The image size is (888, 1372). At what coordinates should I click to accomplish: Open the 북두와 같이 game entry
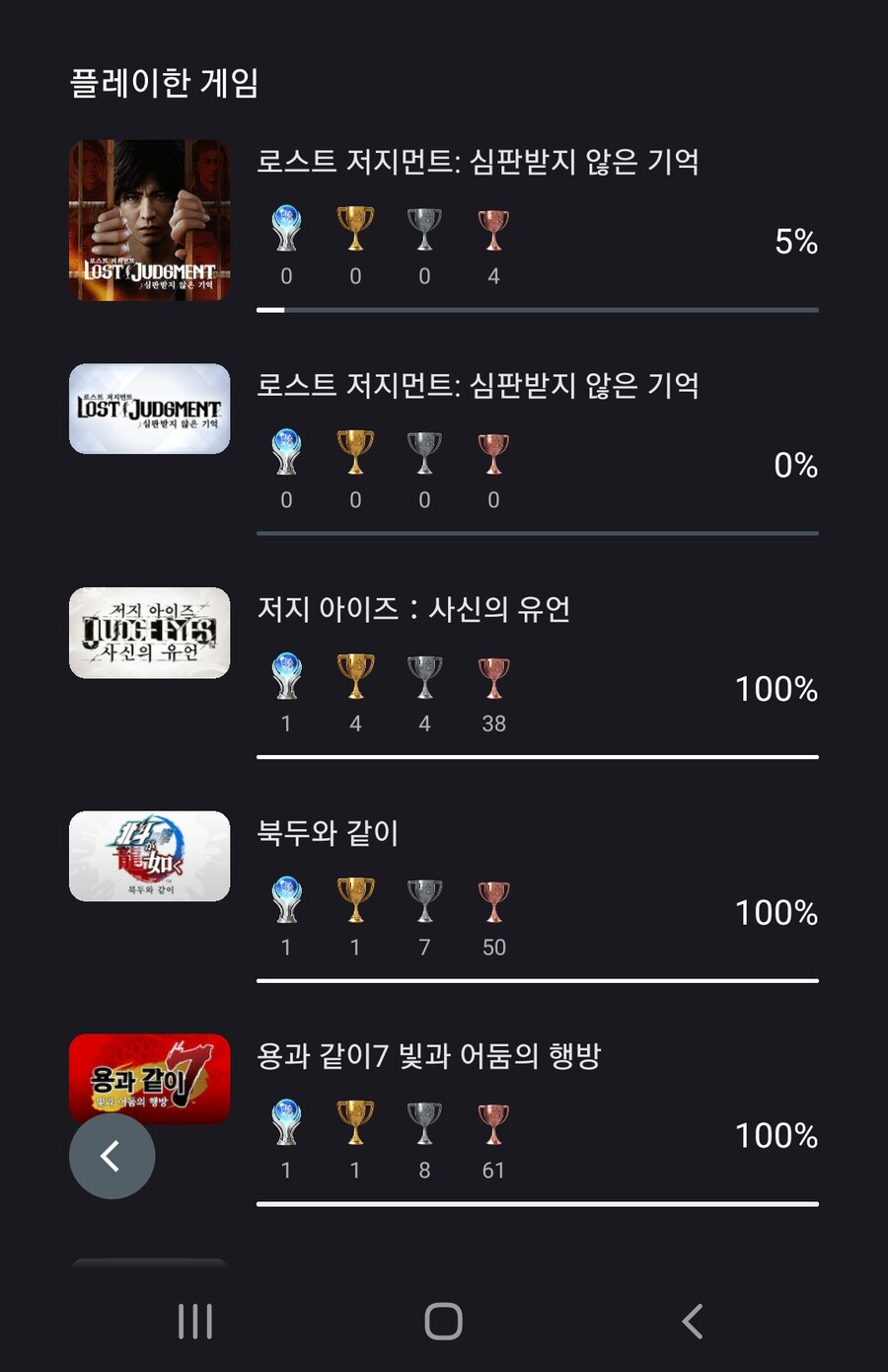click(326, 833)
